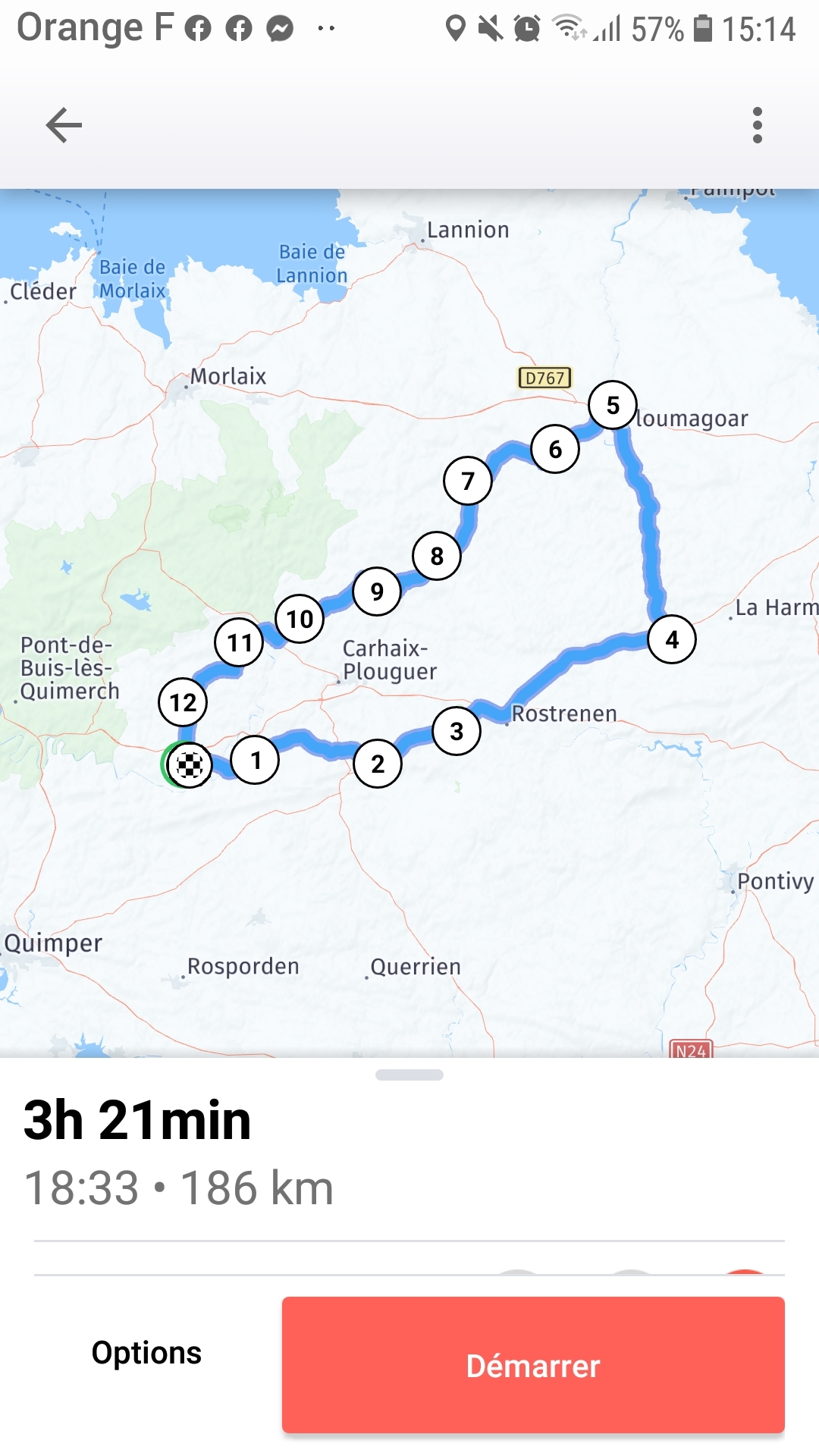Expand the route details panel handle
Image resolution: width=819 pixels, height=1456 pixels.
tap(409, 1075)
